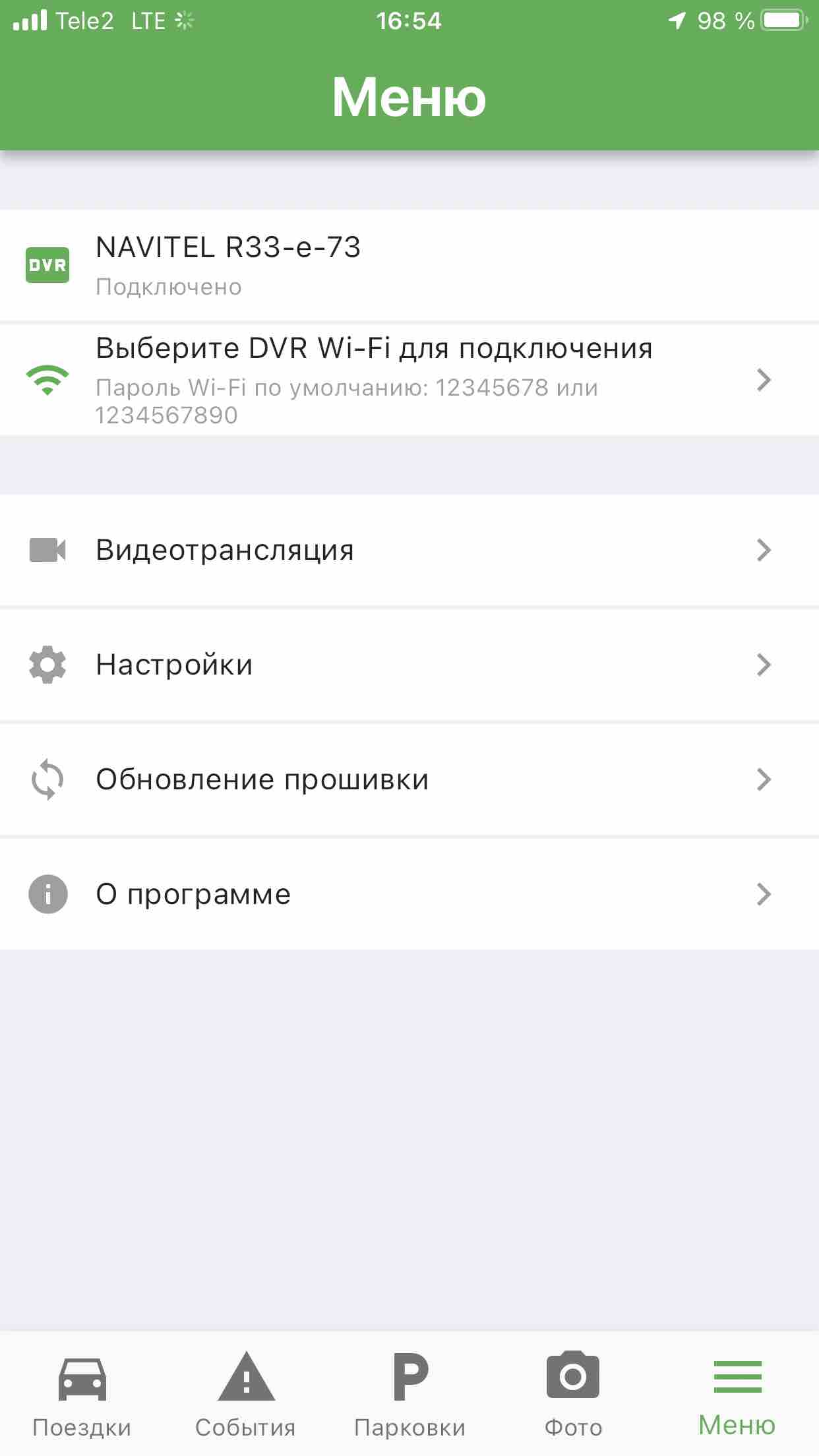The width and height of the screenshot is (819, 1456).
Task: Choose a DVR Wi-Fi network to connect
Action: click(x=409, y=380)
